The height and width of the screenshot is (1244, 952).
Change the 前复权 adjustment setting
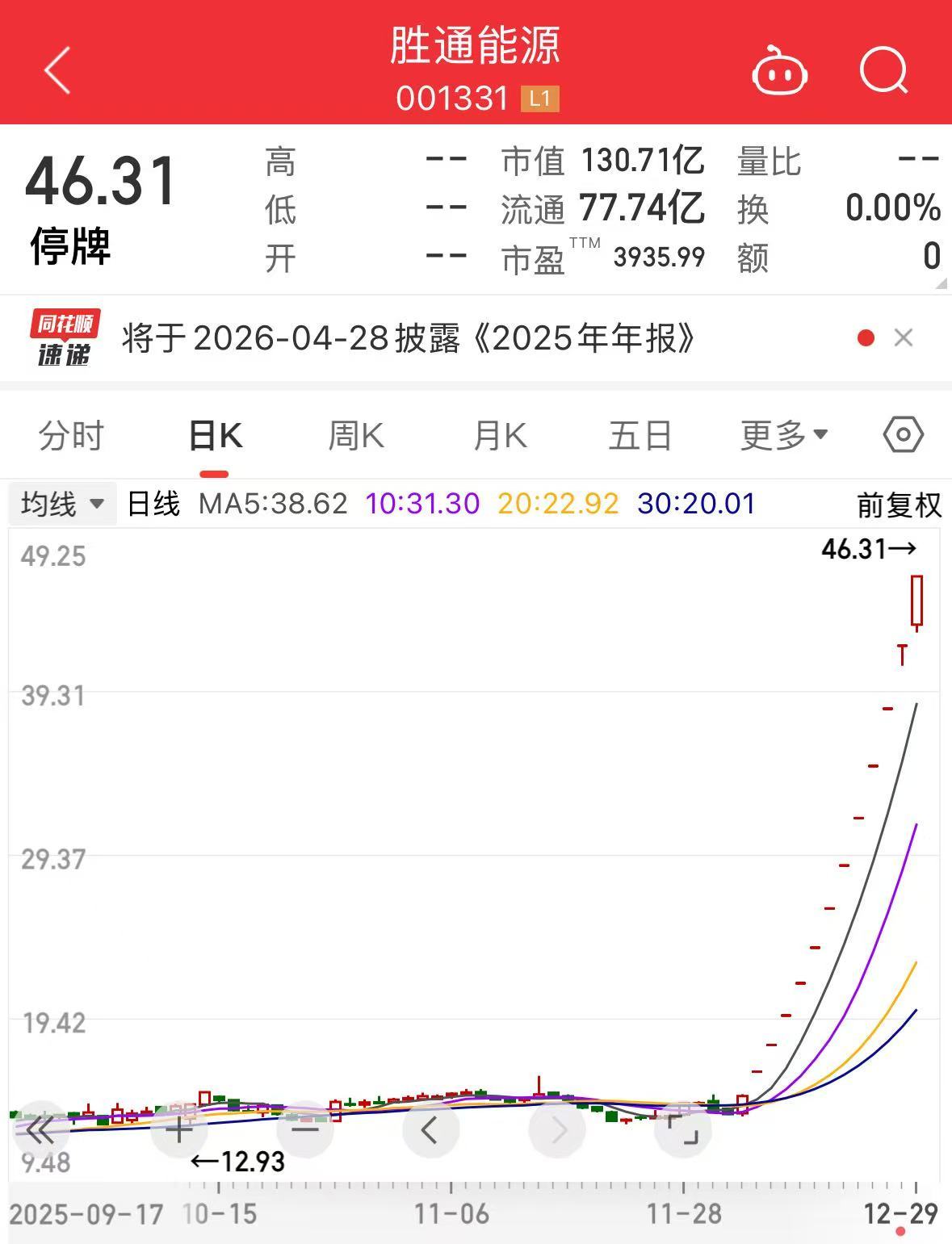pyautogui.click(x=899, y=505)
